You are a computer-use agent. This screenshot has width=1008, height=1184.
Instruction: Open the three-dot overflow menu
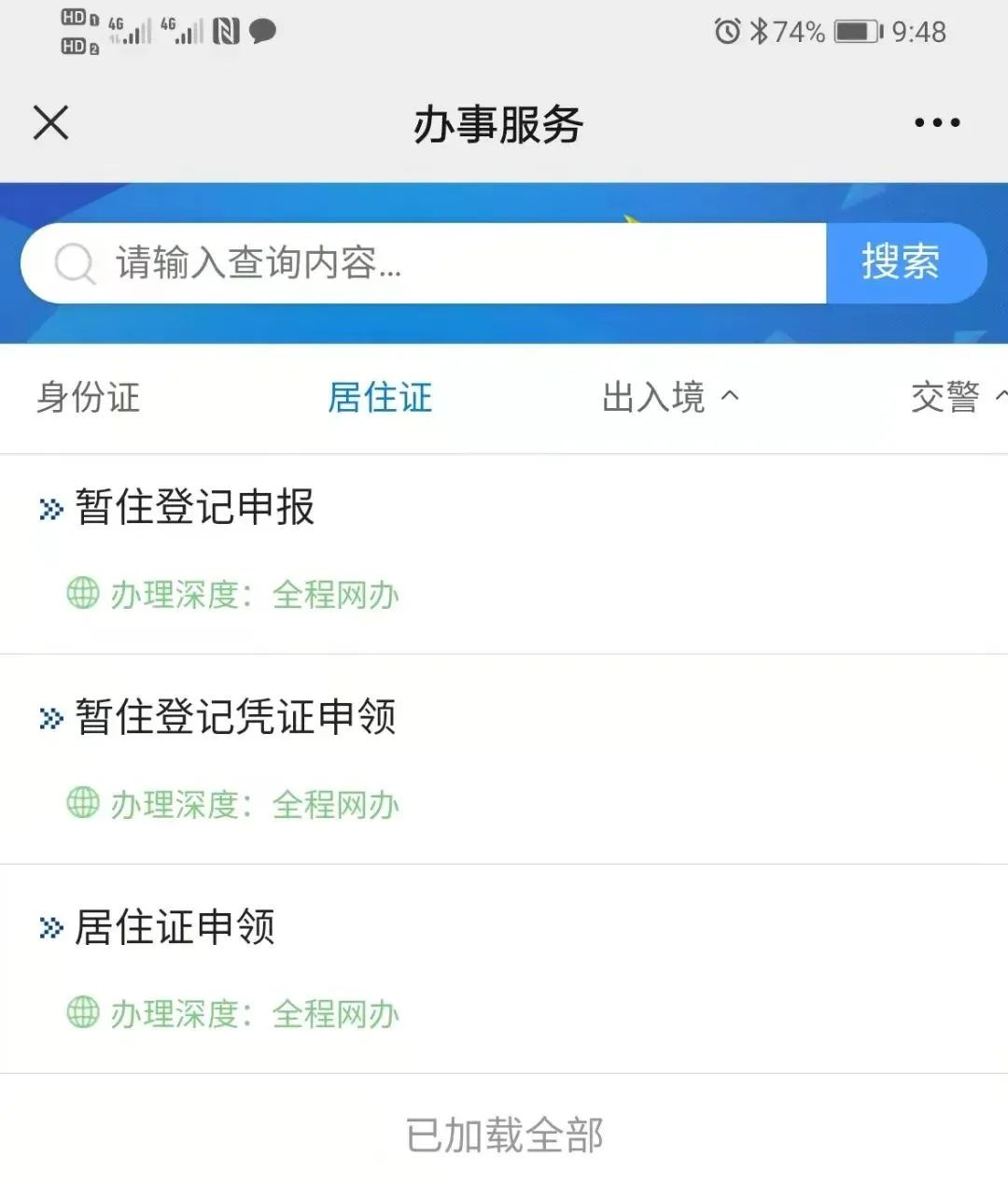pos(936,122)
